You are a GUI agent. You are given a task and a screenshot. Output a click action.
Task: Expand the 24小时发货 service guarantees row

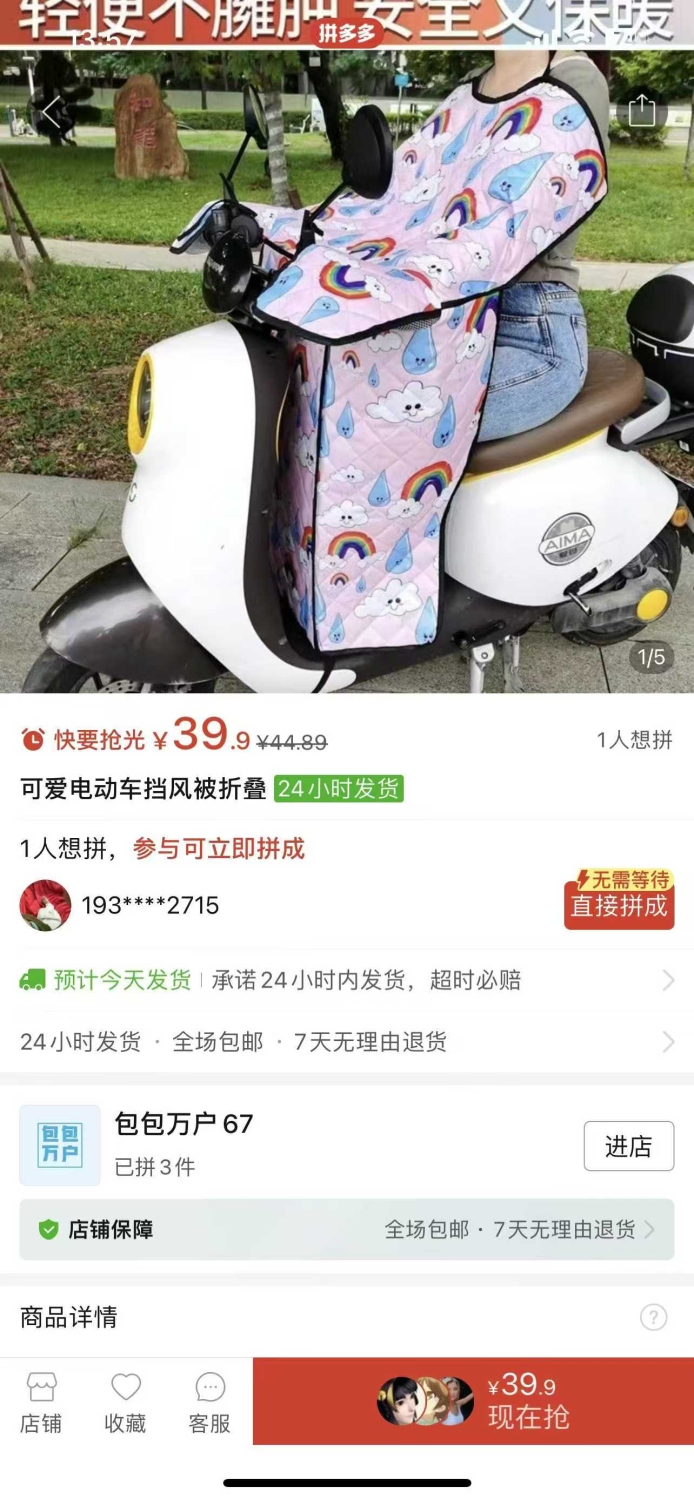coord(347,1042)
